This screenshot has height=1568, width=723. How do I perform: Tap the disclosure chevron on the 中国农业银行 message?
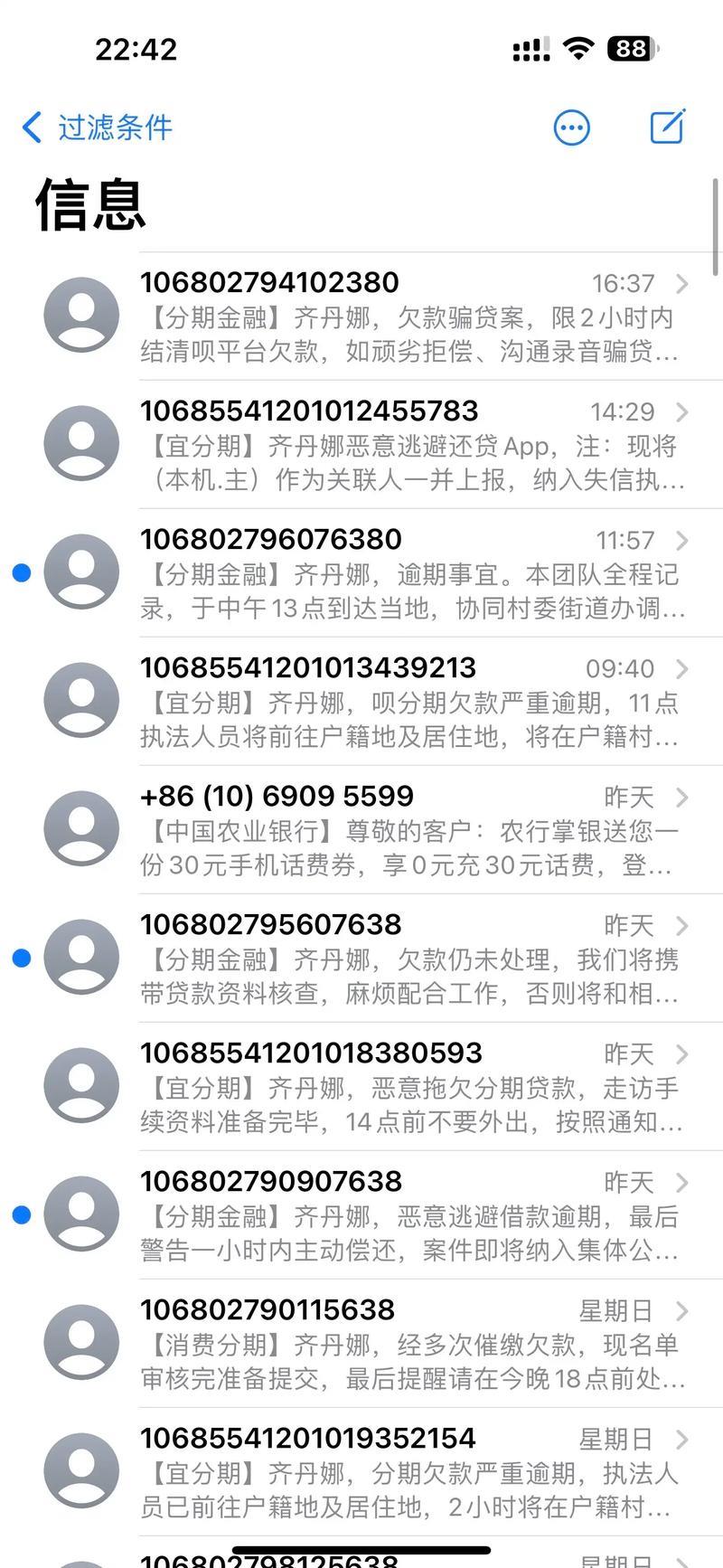683,798
